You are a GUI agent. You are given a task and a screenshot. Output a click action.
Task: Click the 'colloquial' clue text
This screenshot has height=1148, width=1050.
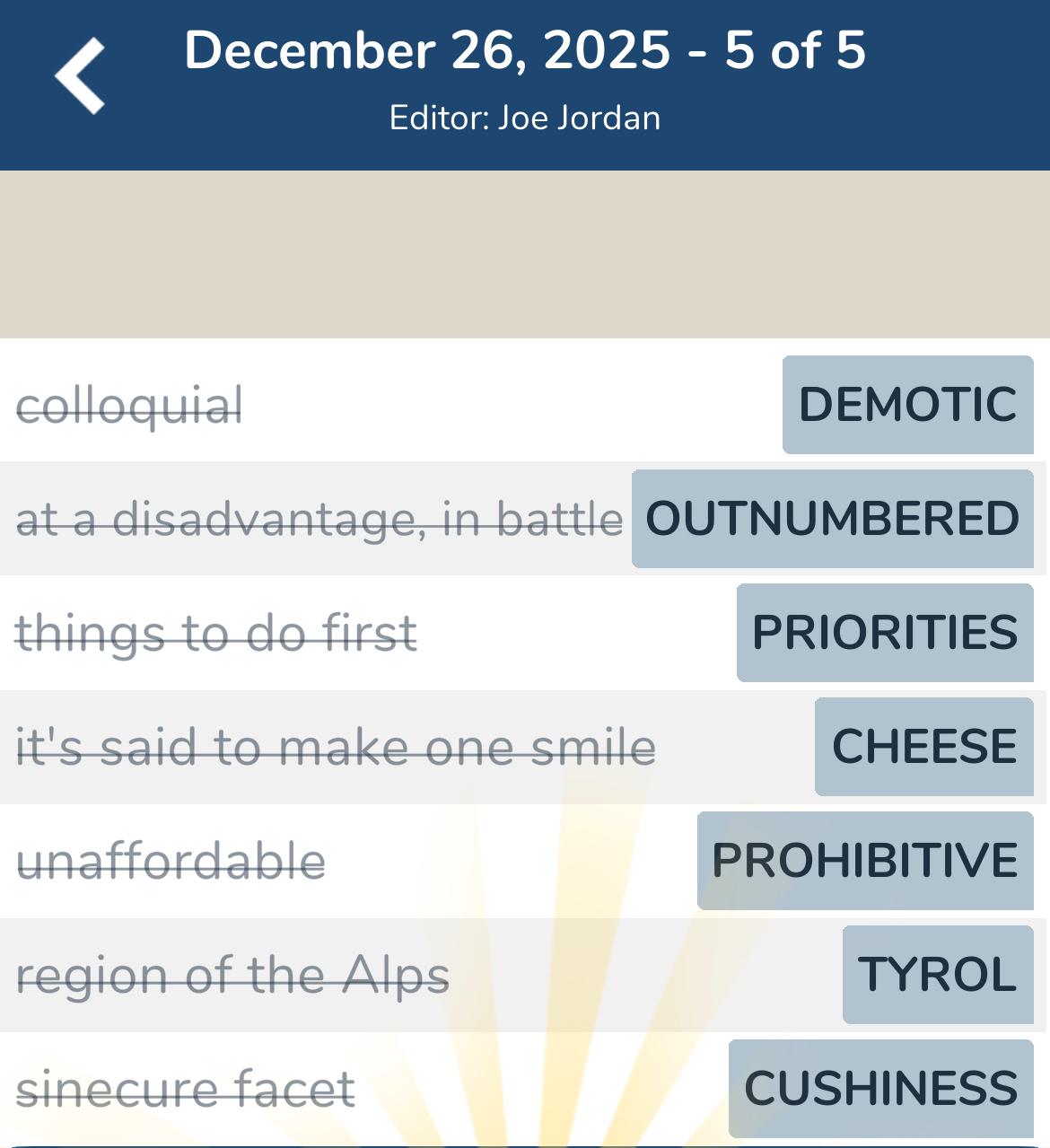pos(131,405)
